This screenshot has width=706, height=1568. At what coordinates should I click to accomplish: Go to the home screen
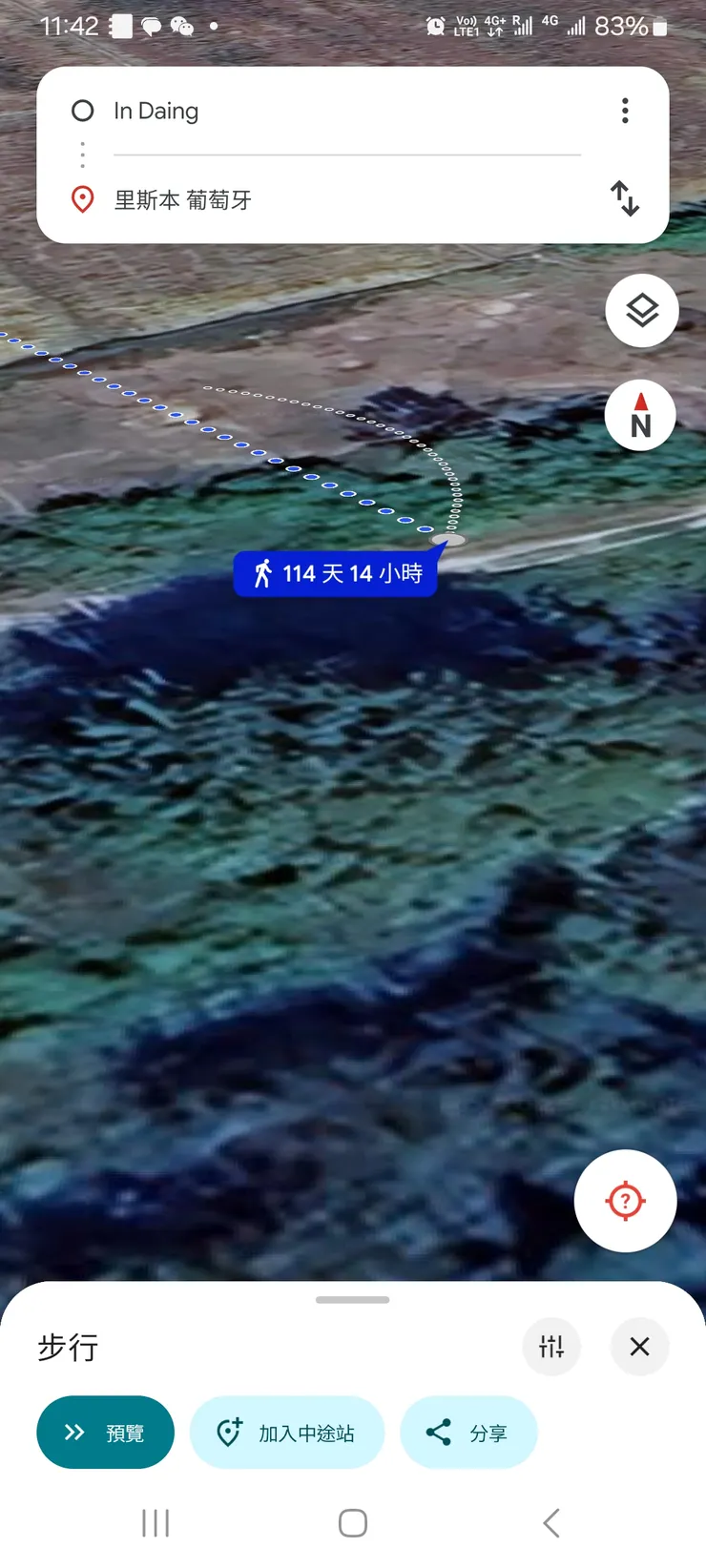353,1523
